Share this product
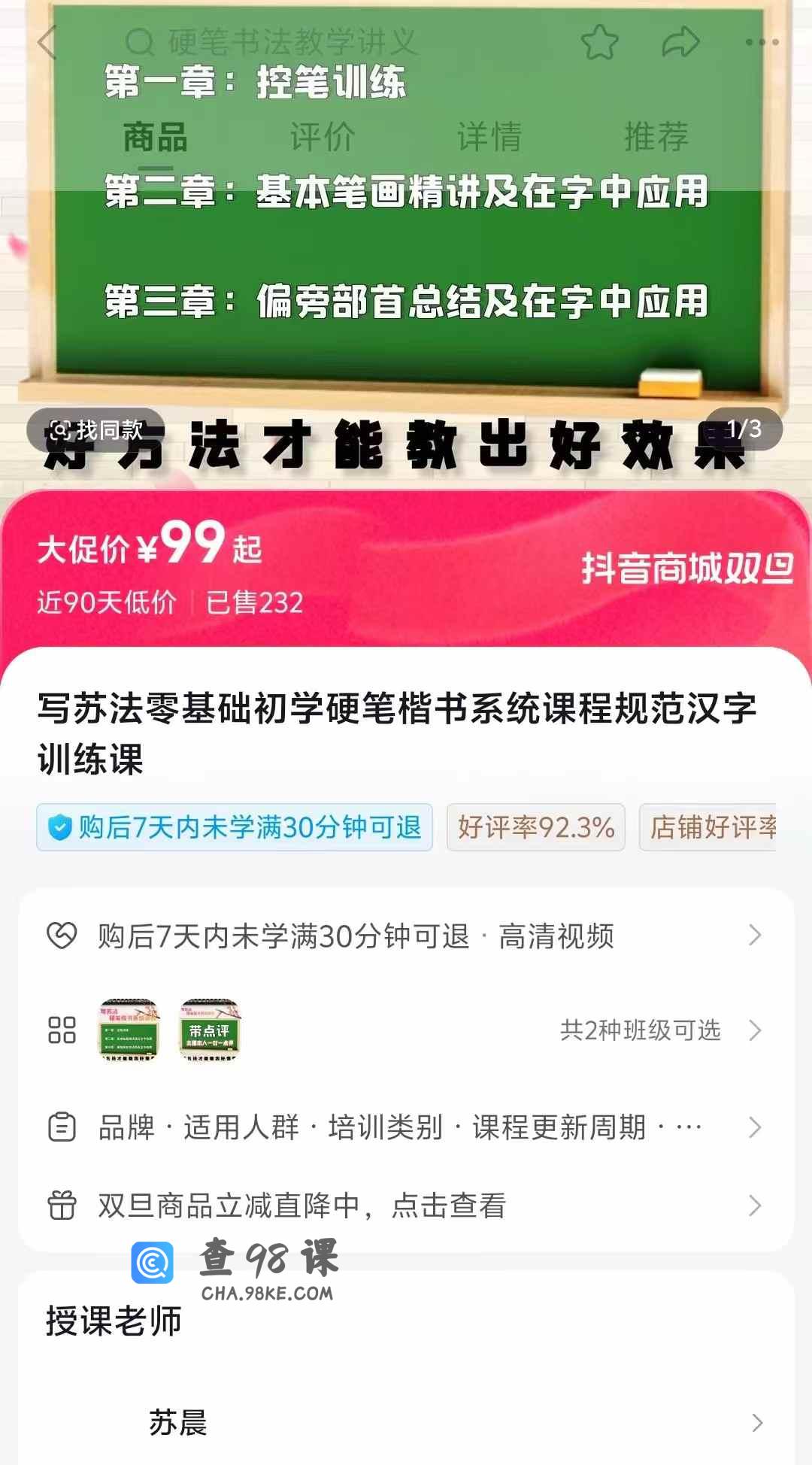 coord(680,42)
